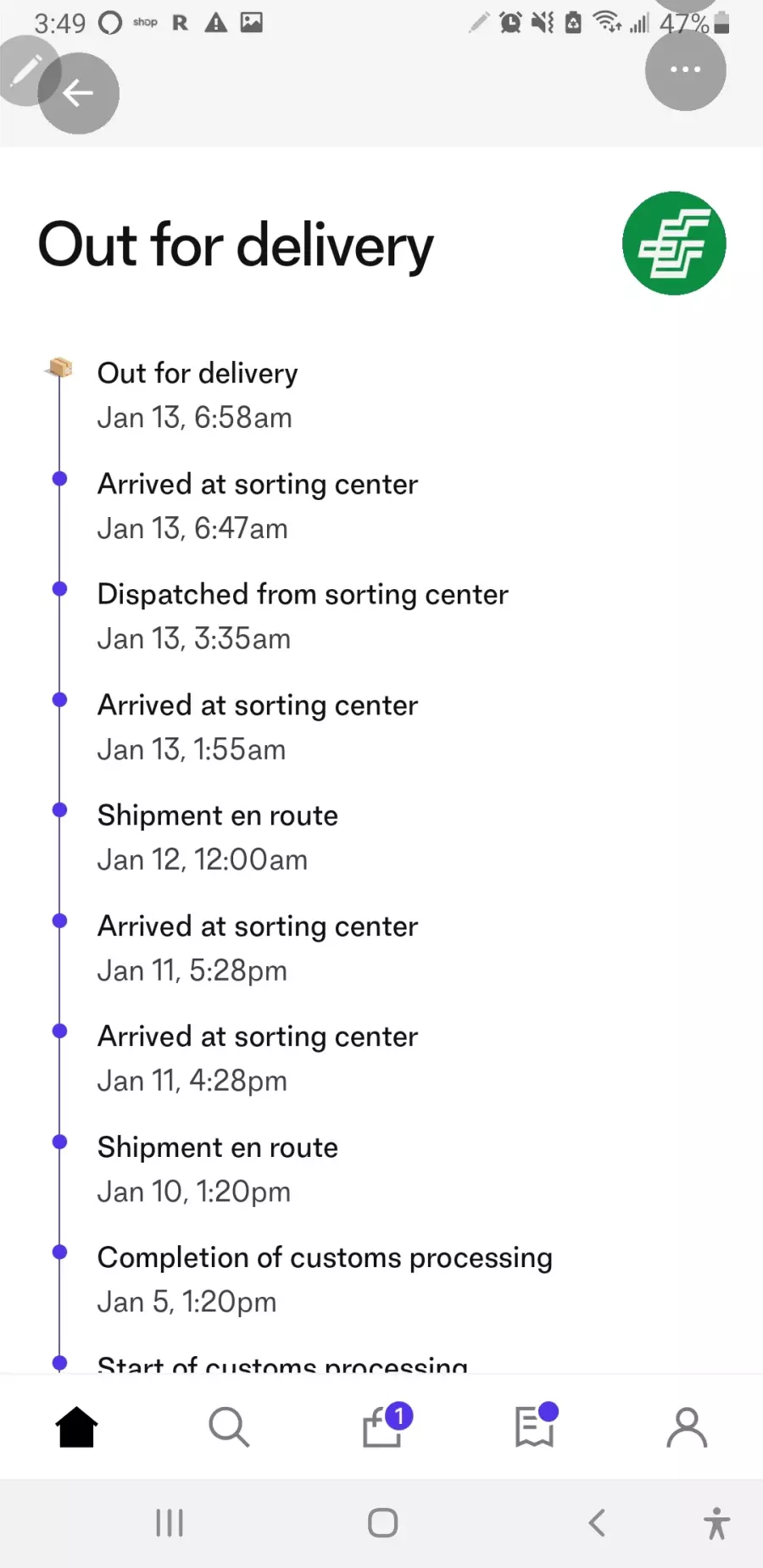Go back using the arrow button
Viewport: 763px width, 1568px height.
78,93
